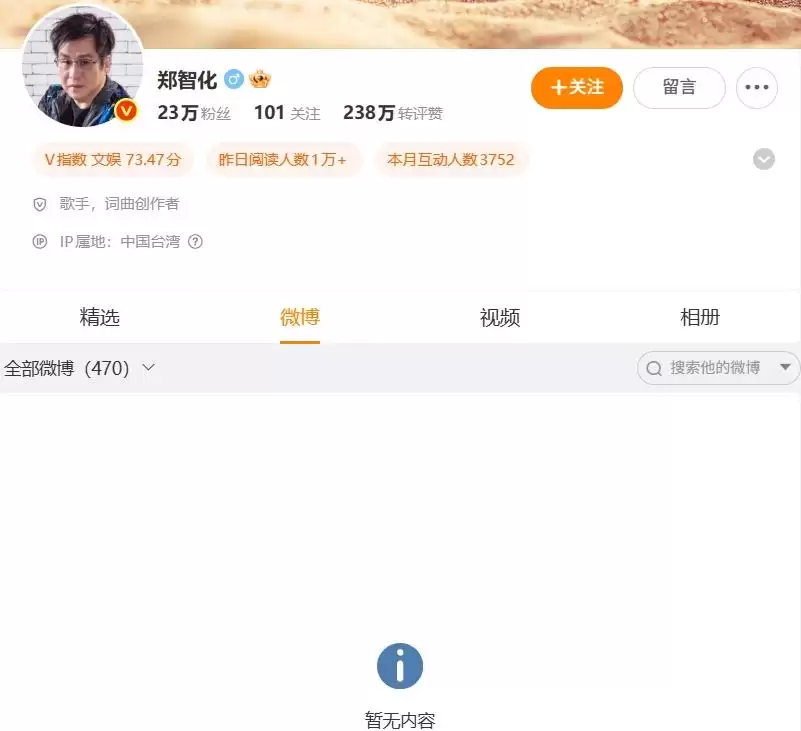The width and height of the screenshot is (801, 731).
Task: Open the 全部微博 (470) filter dropdown
Action: click(80, 368)
